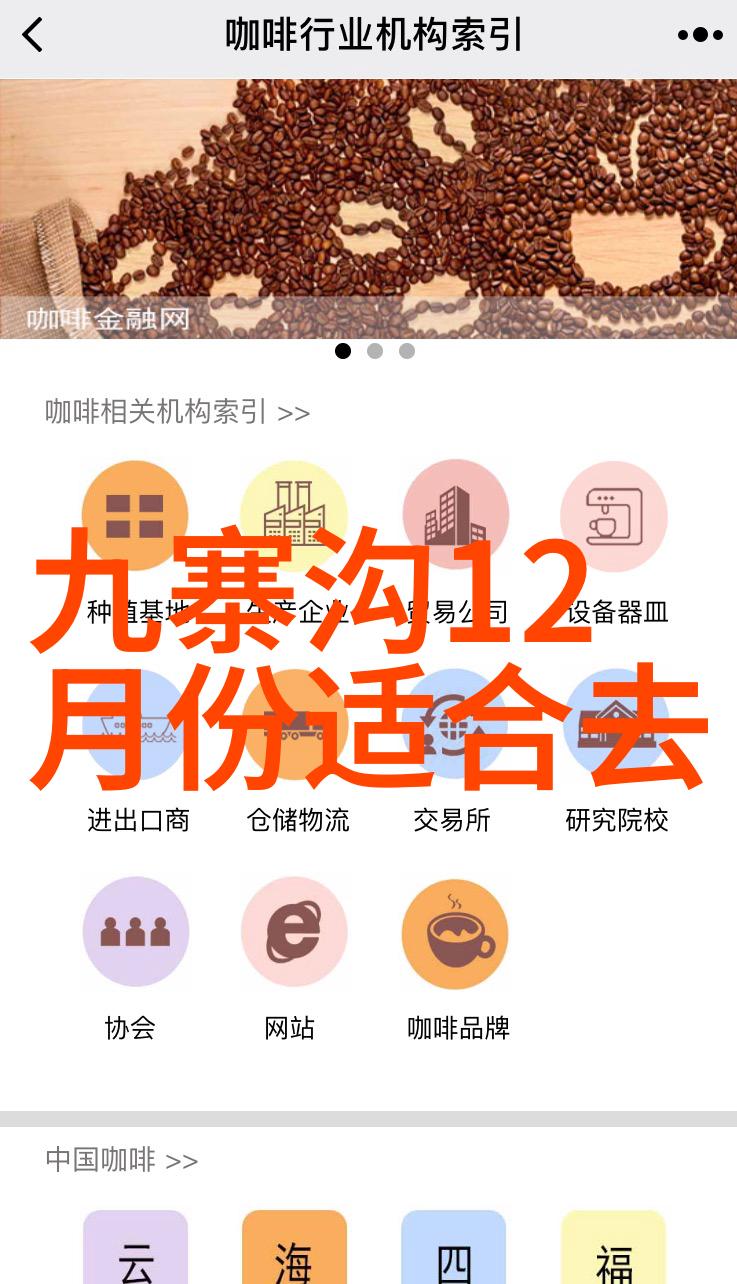Open the 协会 category
The image size is (737, 1284).
coord(135,932)
